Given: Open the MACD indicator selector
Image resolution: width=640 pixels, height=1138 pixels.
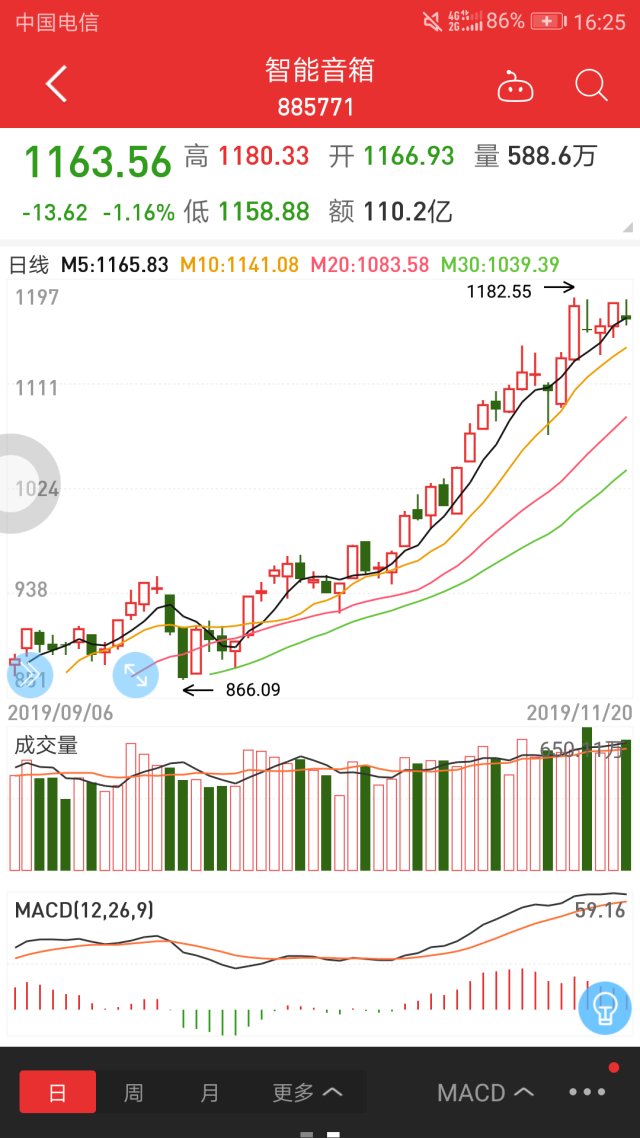Looking at the screenshot, I should [x=485, y=1092].
